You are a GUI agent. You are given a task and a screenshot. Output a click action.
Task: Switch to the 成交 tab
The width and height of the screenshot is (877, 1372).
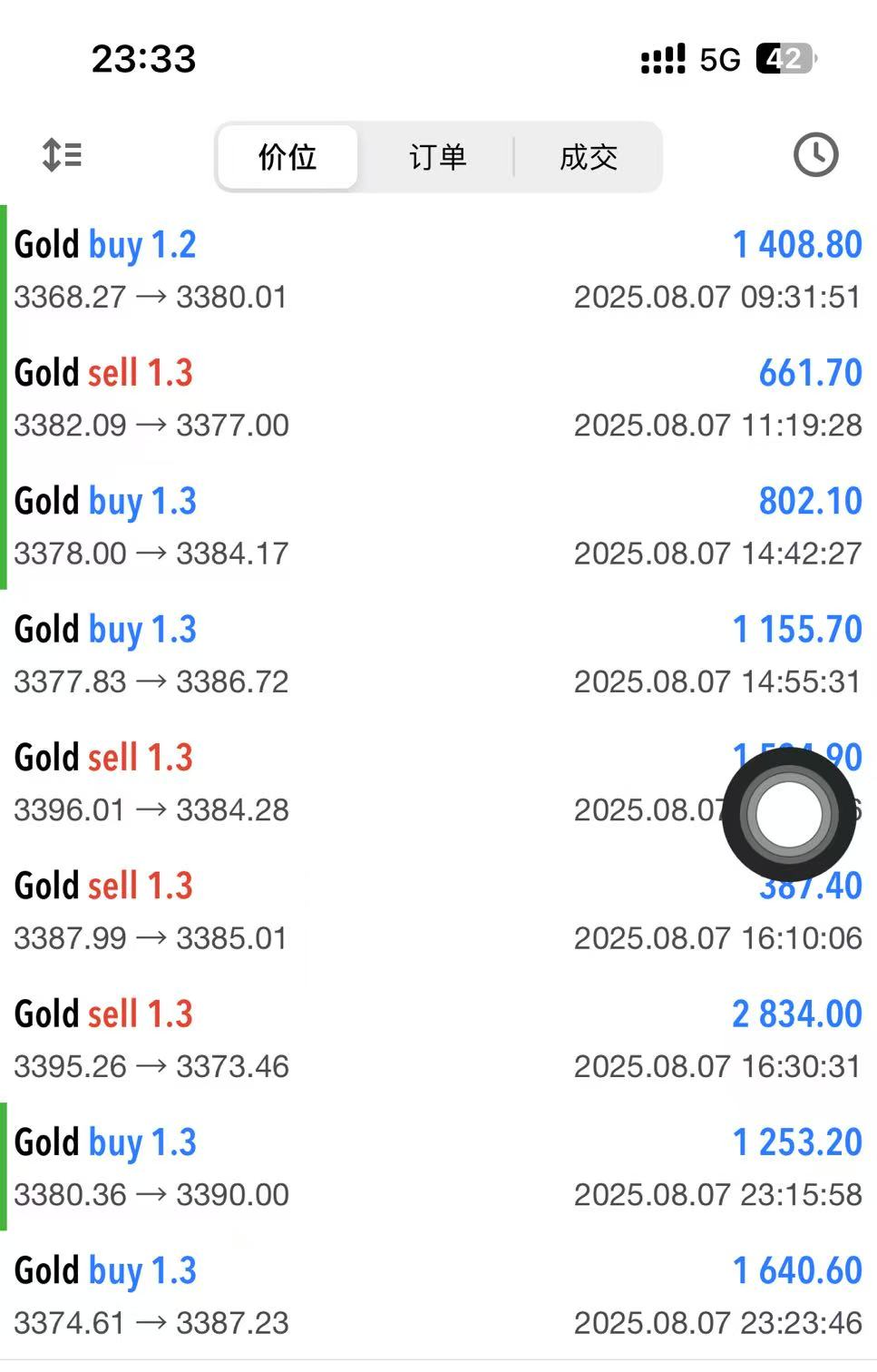click(x=588, y=157)
